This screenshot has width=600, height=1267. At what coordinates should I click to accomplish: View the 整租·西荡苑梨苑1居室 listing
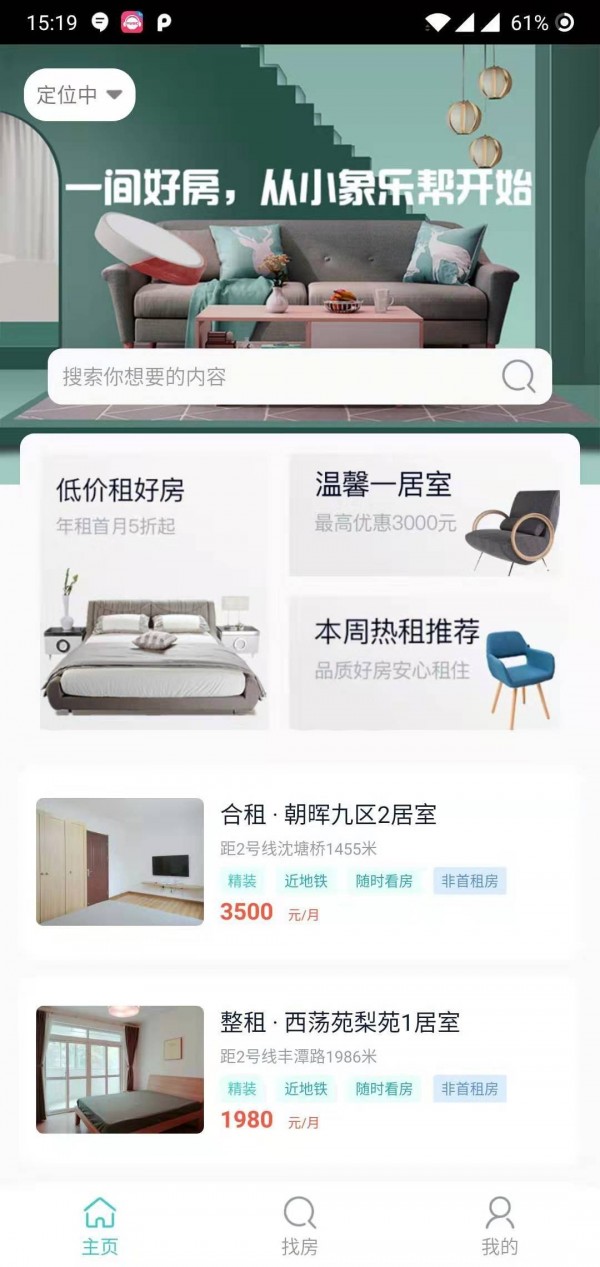300,1070
